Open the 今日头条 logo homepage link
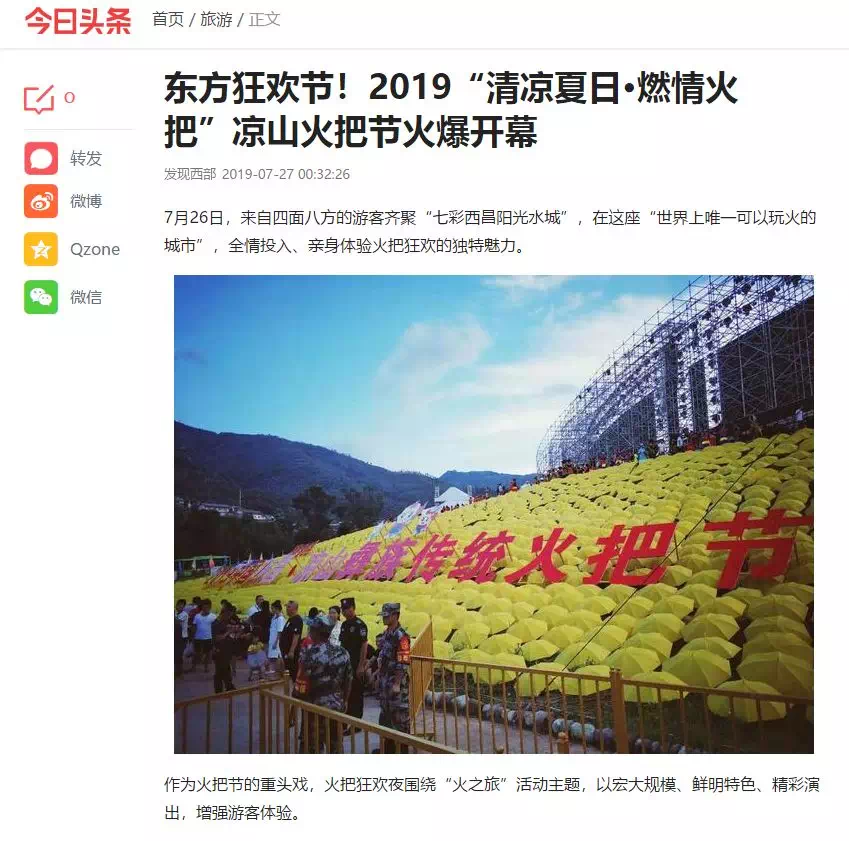The height and width of the screenshot is (841, 849). pyautogui.click(x=77, y=20)
